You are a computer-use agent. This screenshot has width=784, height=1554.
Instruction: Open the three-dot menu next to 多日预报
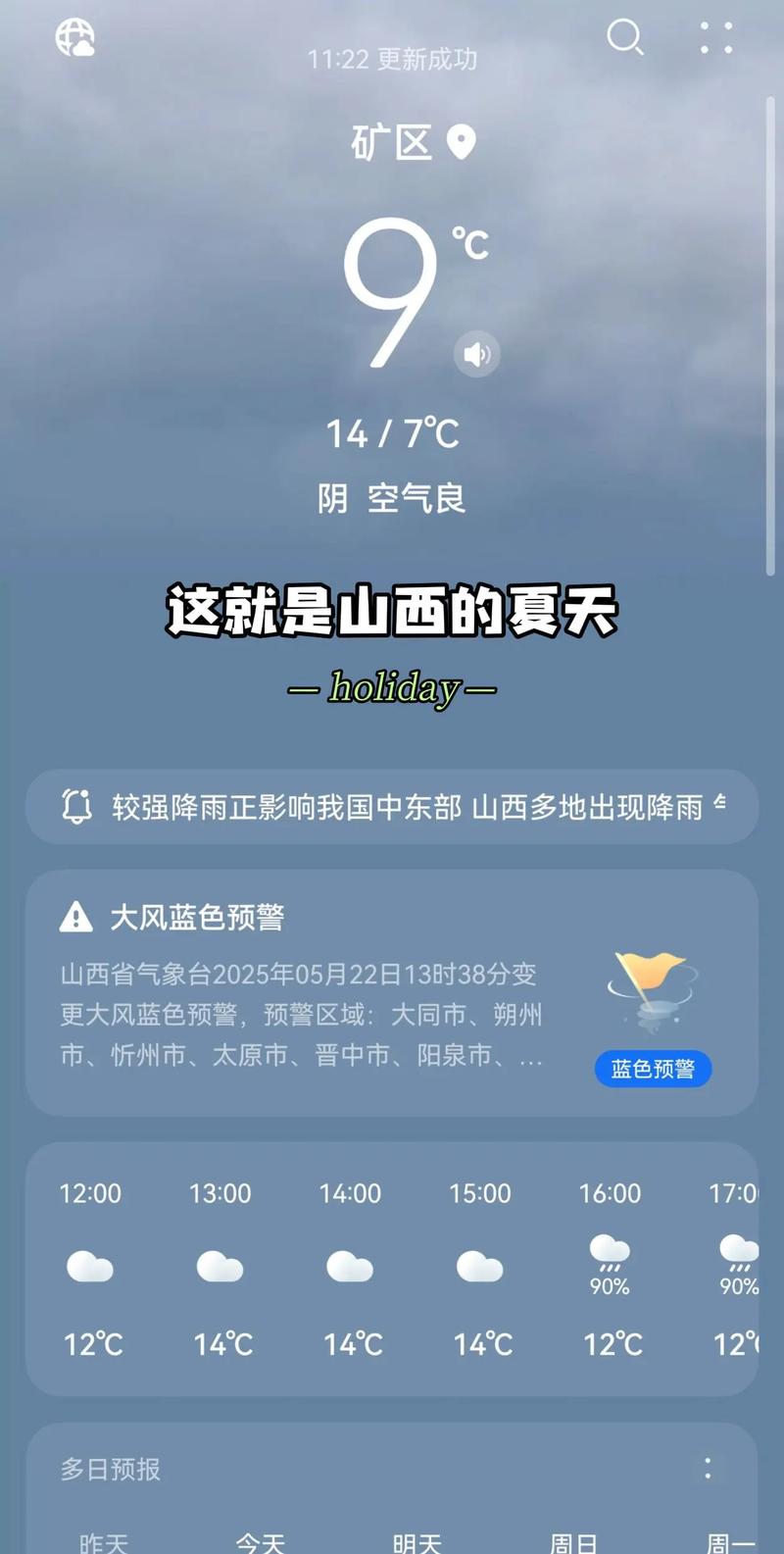tap(709, 1468)
